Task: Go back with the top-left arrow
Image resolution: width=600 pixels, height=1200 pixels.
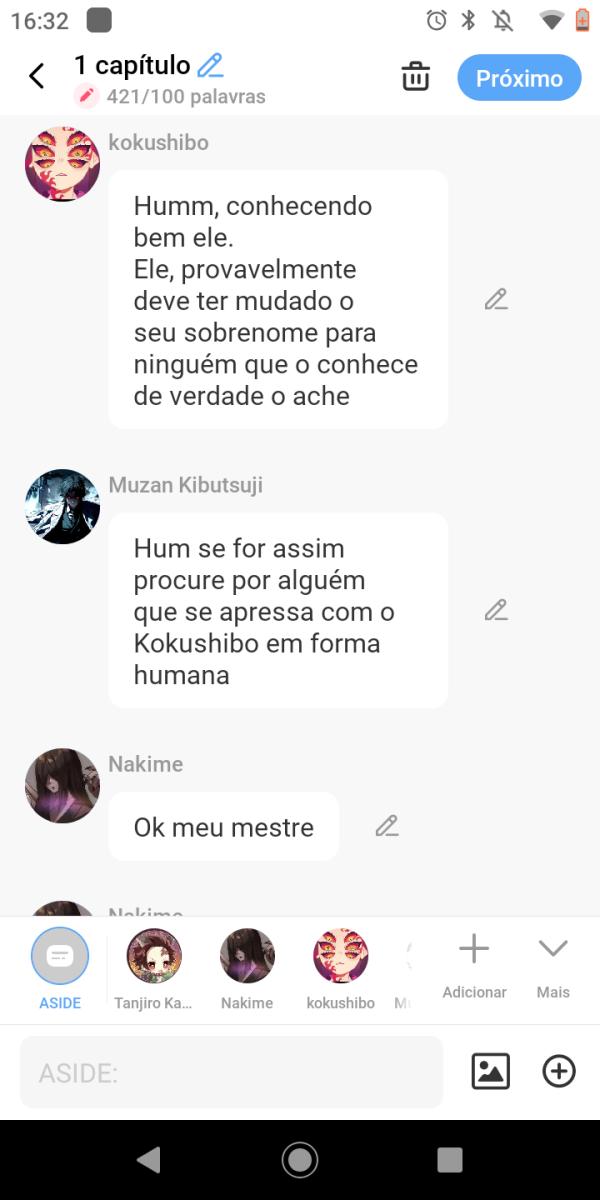Action: pos(37,76)
